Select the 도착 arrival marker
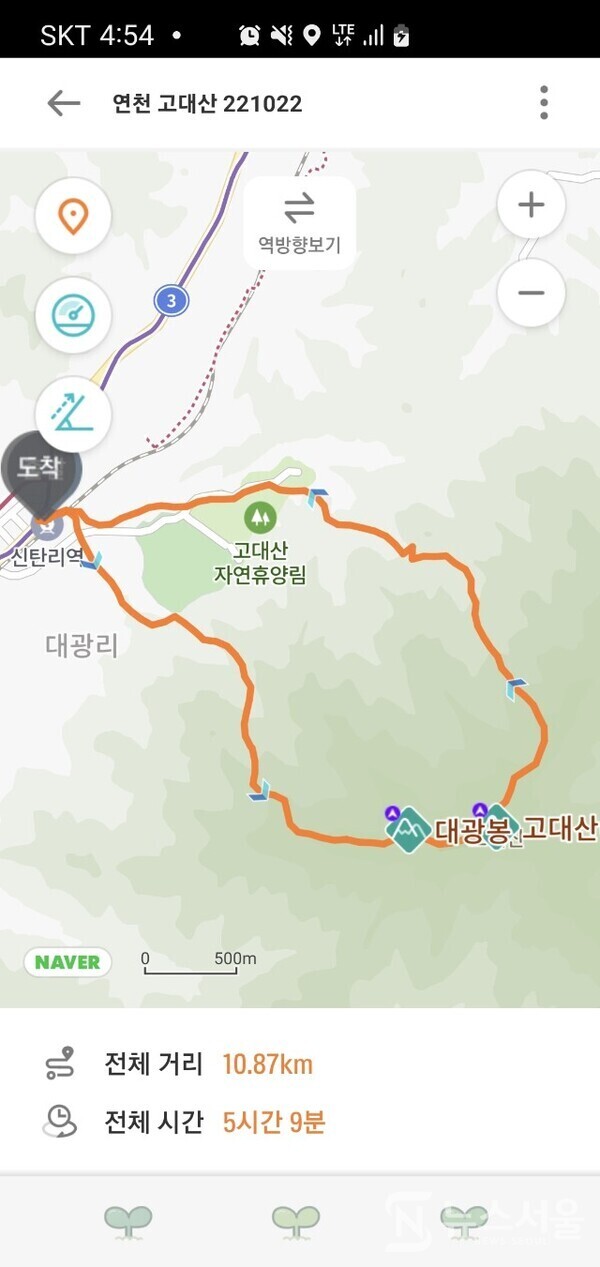 (41, 472)
